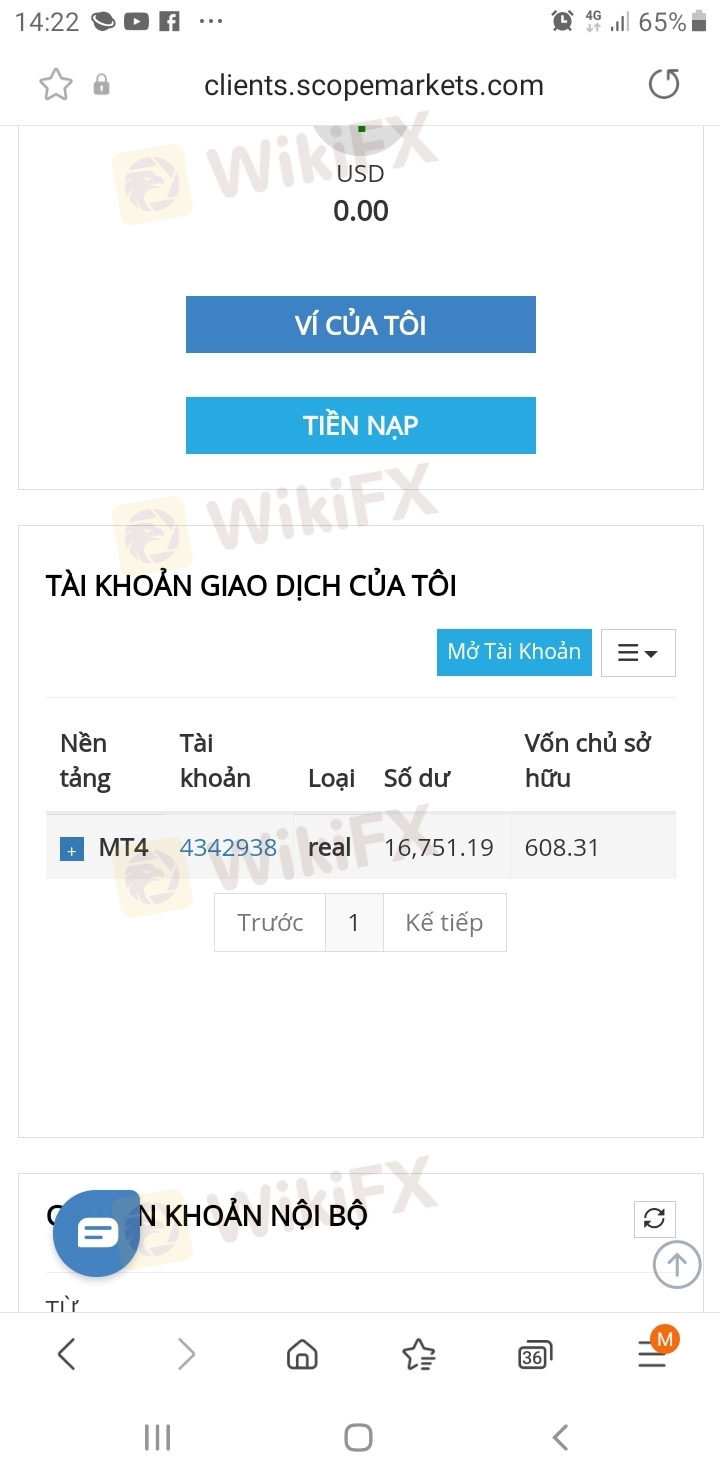Screen dimensions: 720x1480
Task: Bookmark this page with the star icon
Action: coord(56,85)
